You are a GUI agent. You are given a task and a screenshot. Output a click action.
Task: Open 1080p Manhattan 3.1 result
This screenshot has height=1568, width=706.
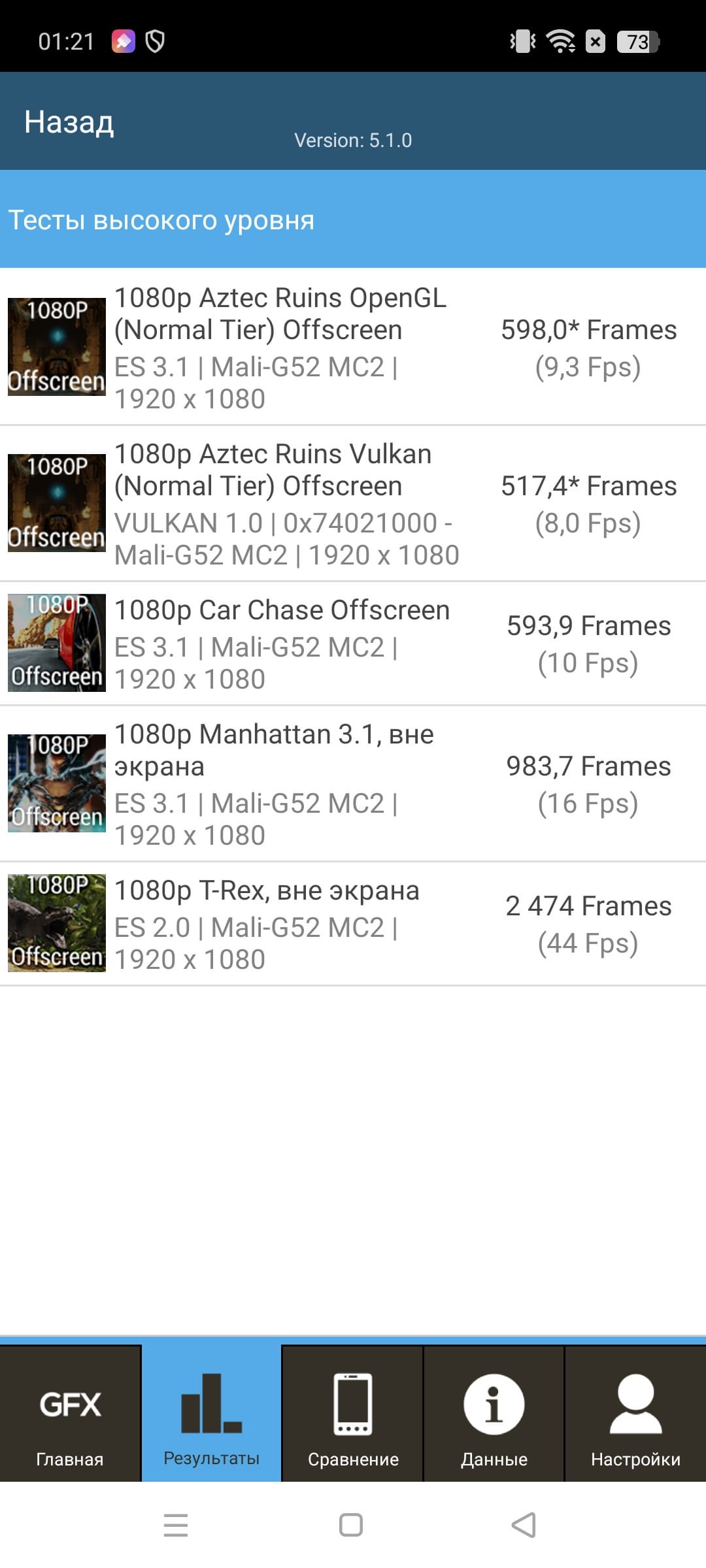[x=353, y=784]
